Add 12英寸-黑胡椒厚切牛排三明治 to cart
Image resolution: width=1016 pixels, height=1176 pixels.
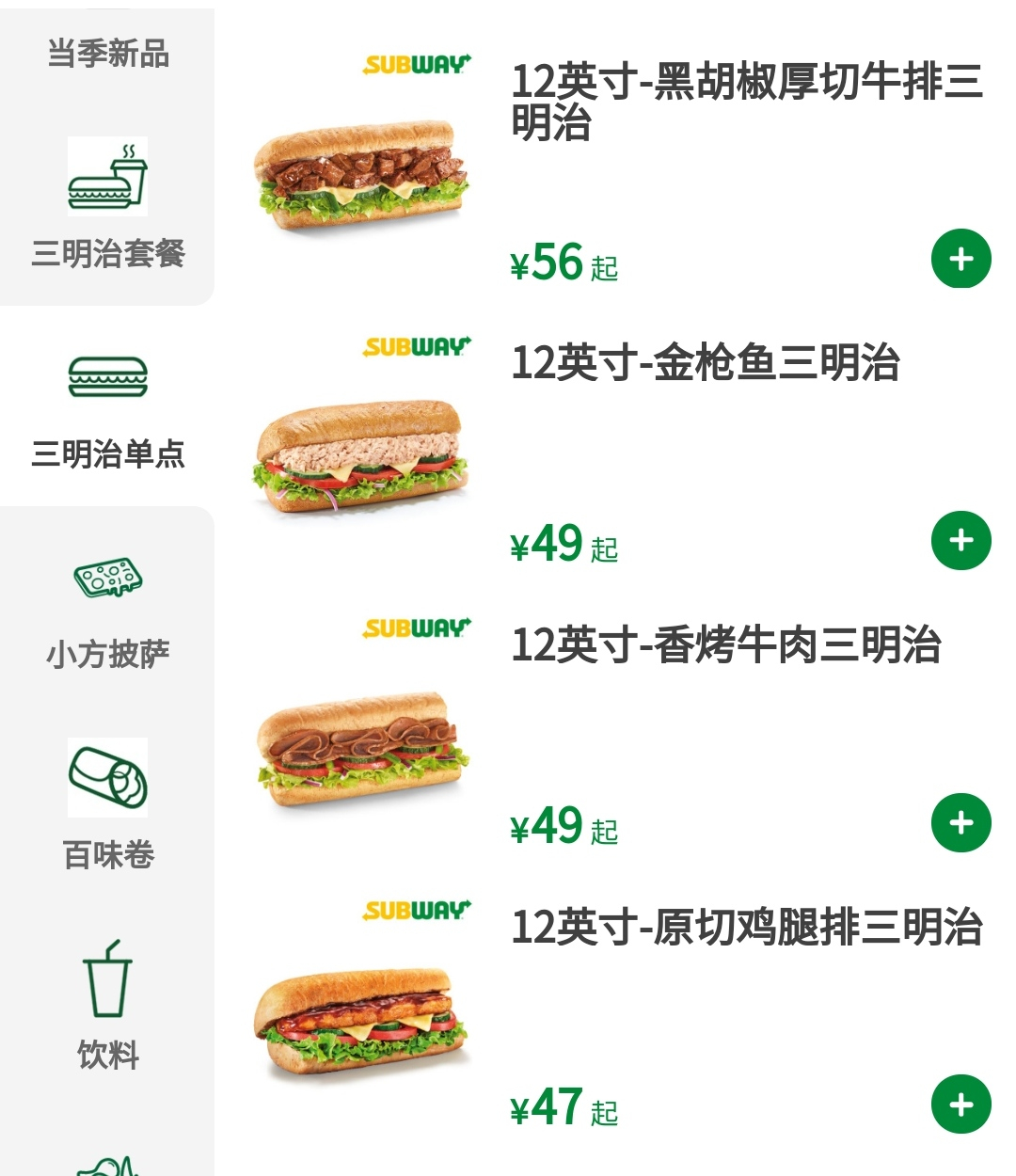click(960, 259)
